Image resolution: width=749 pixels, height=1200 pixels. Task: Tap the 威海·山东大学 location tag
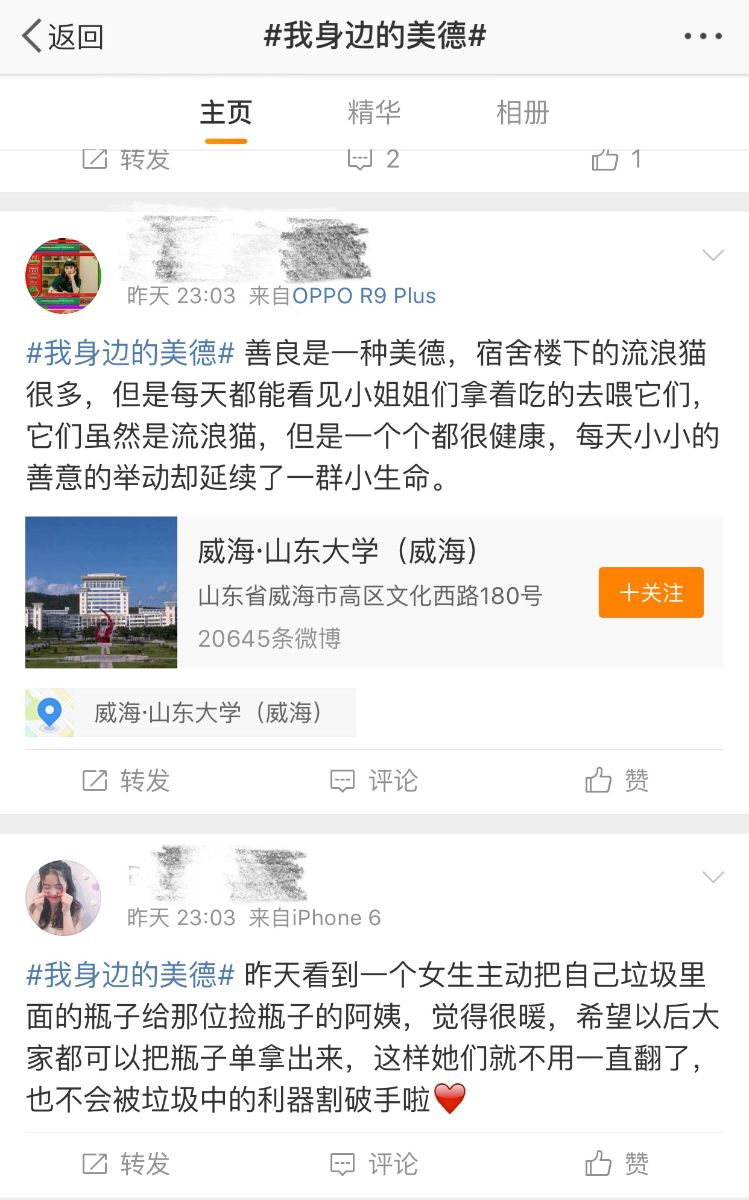tap(190, 713)
